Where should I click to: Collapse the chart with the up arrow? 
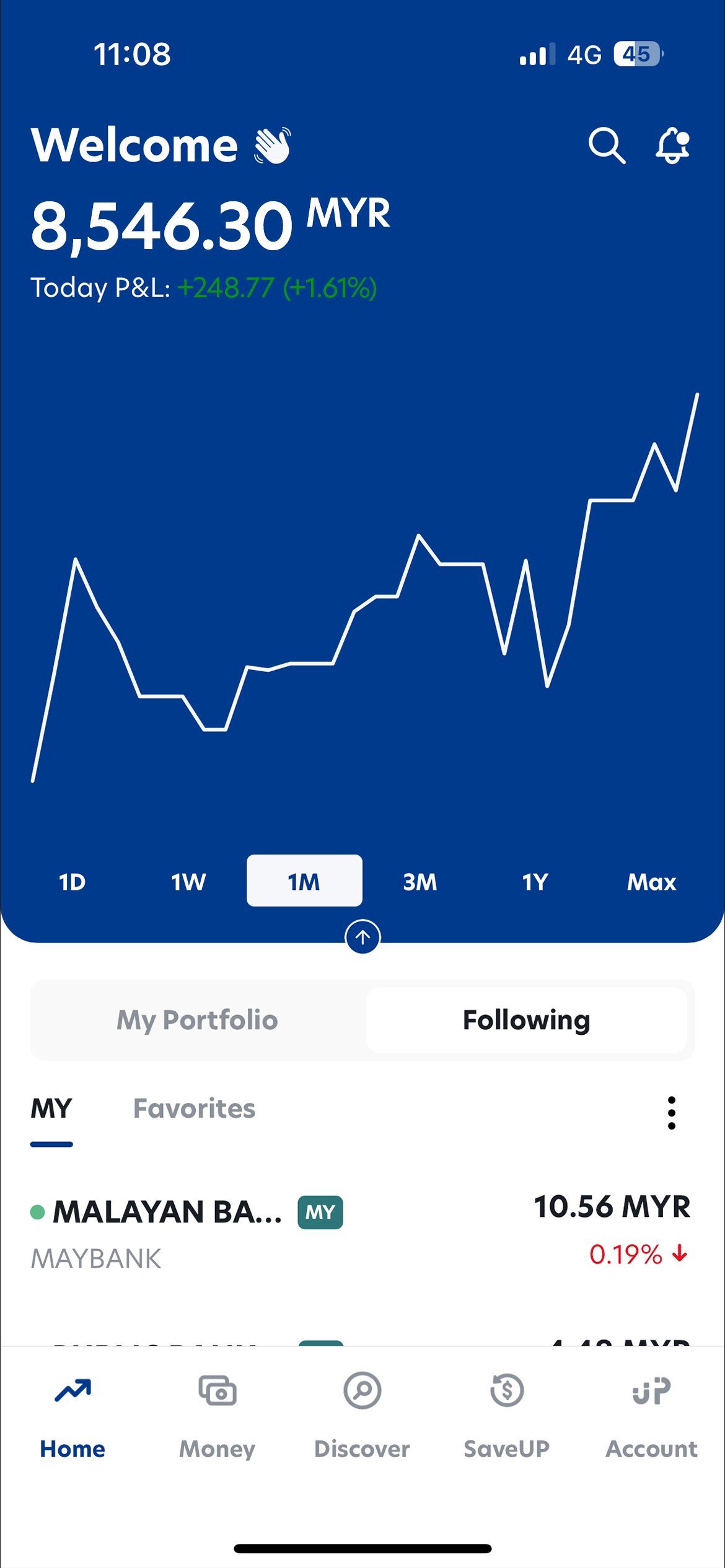[362, 937]
